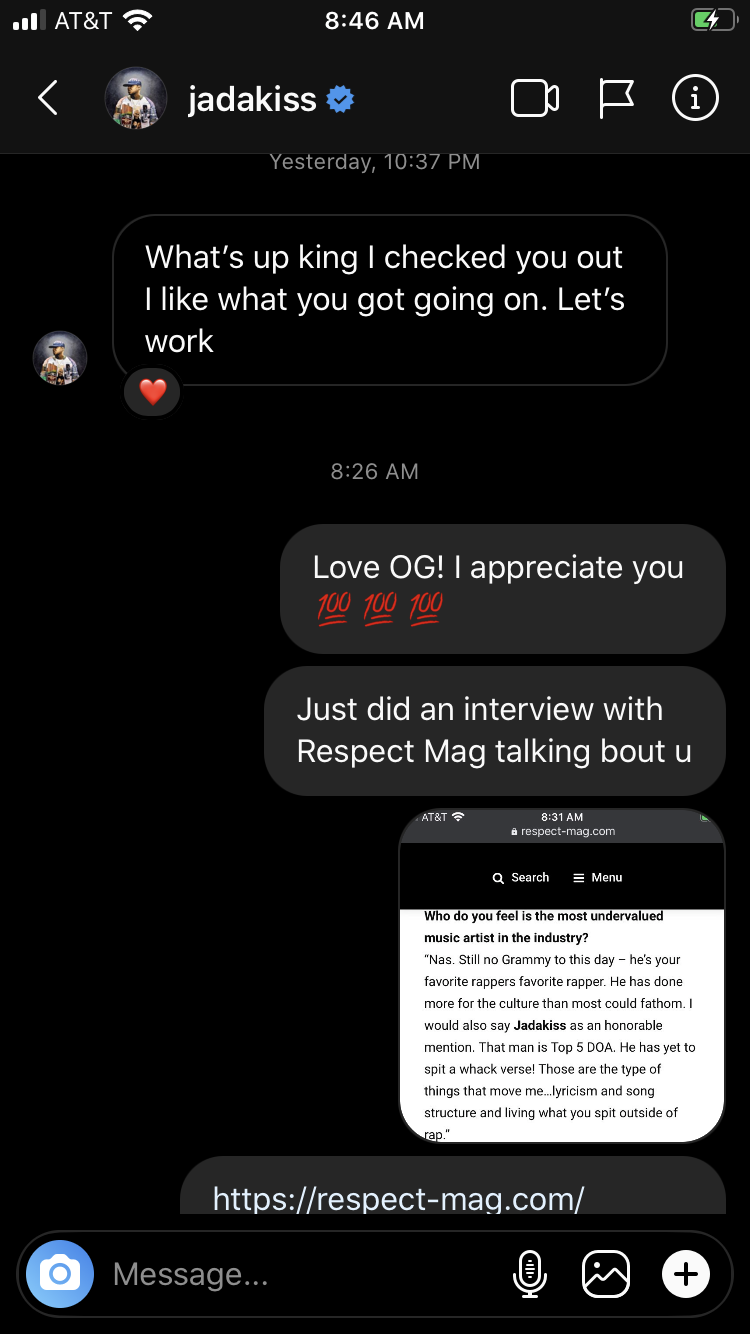The height and width of the screenshot is (1334, 750).
Task: Flag this conversation
Action: pos(616,98)
